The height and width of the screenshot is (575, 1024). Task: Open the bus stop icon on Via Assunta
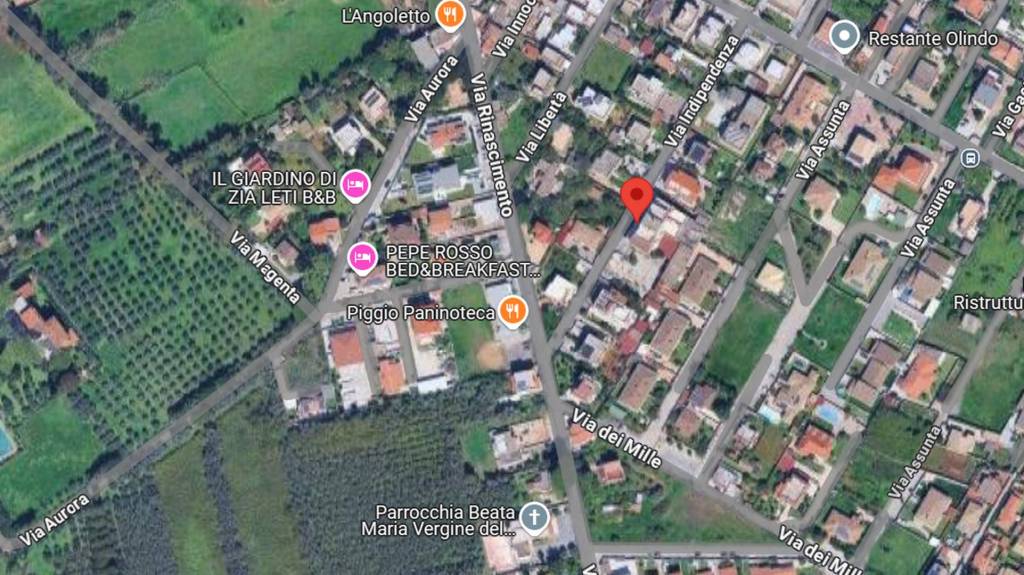coord(969,157)
